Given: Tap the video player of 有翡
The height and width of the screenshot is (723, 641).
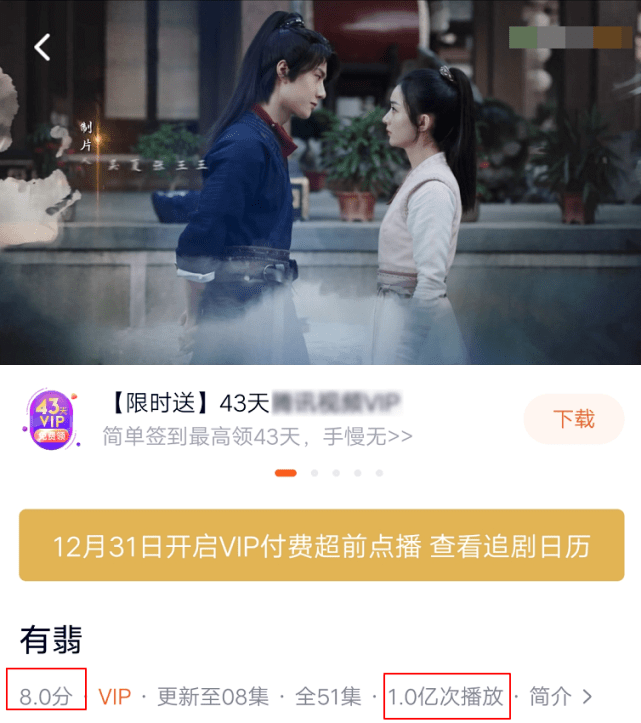Looking at the screenshot, I should click(x=320, y=200).
